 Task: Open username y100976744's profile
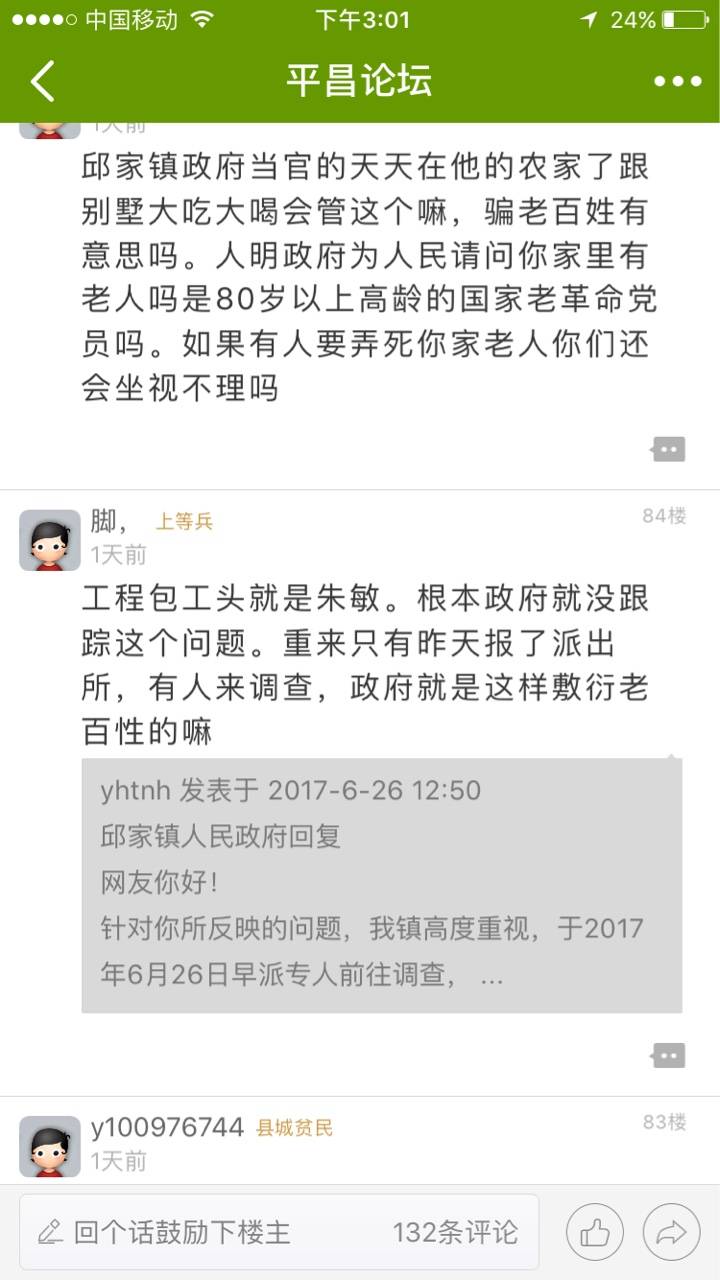(x=167, y=1128)
